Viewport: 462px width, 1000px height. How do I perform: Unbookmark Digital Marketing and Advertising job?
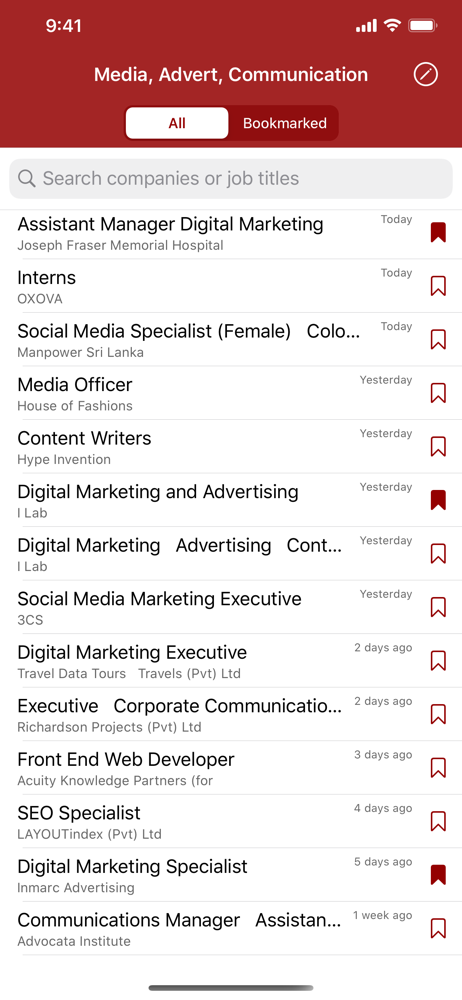click(438, 501)
